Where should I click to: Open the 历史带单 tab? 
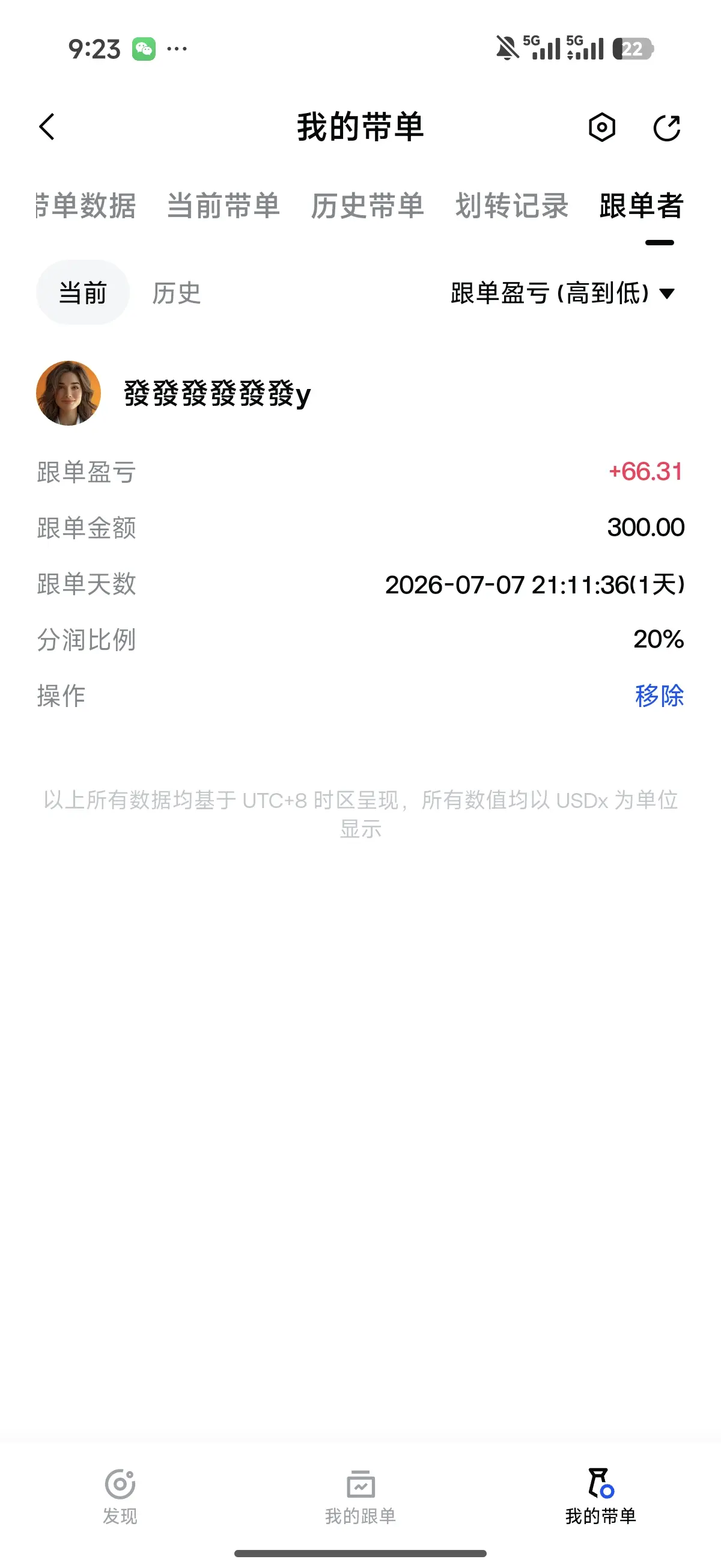368,206
